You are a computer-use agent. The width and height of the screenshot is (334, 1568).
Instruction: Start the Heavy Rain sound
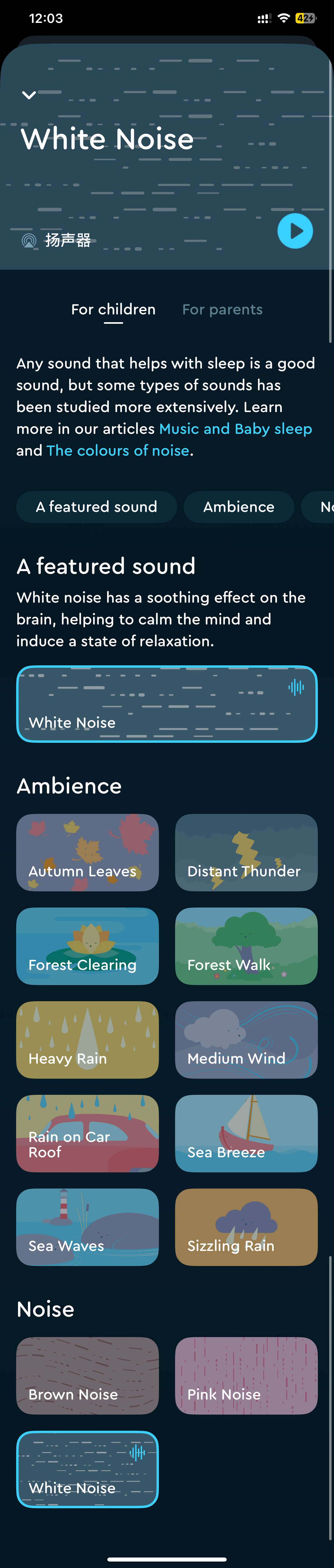88,1040
